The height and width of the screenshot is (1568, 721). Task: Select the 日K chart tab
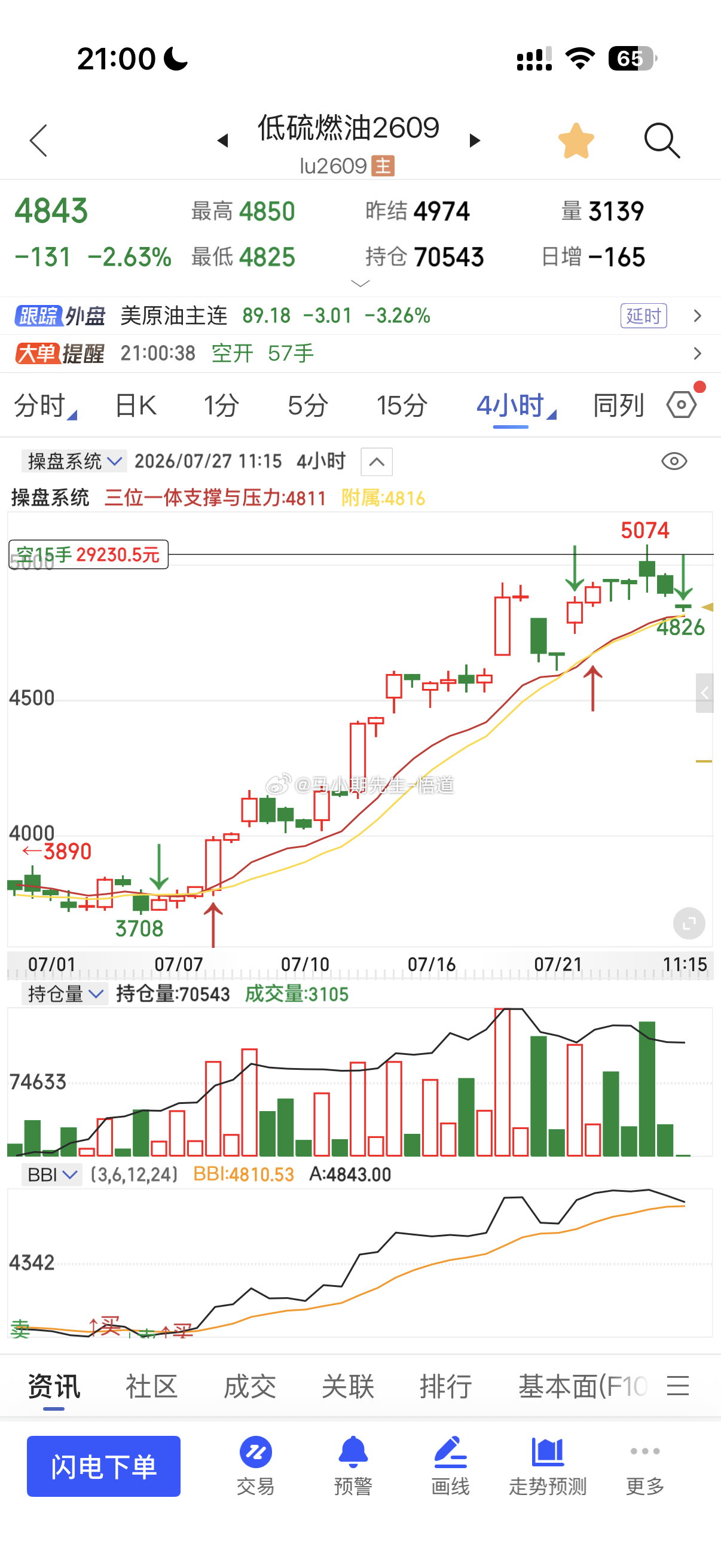point(136,405)
